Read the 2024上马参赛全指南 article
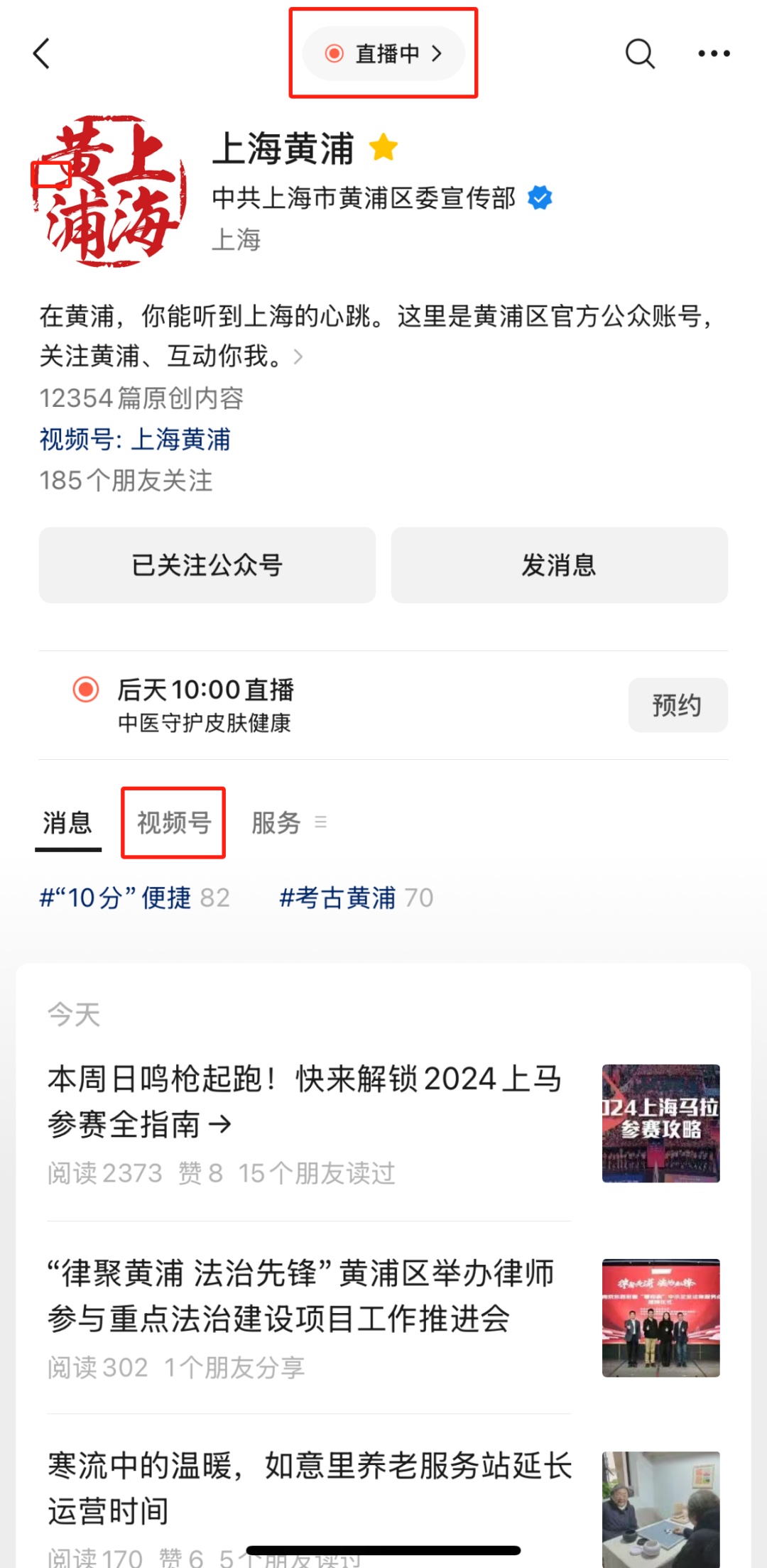767x1568 pixels. [x=305, y=1101]
